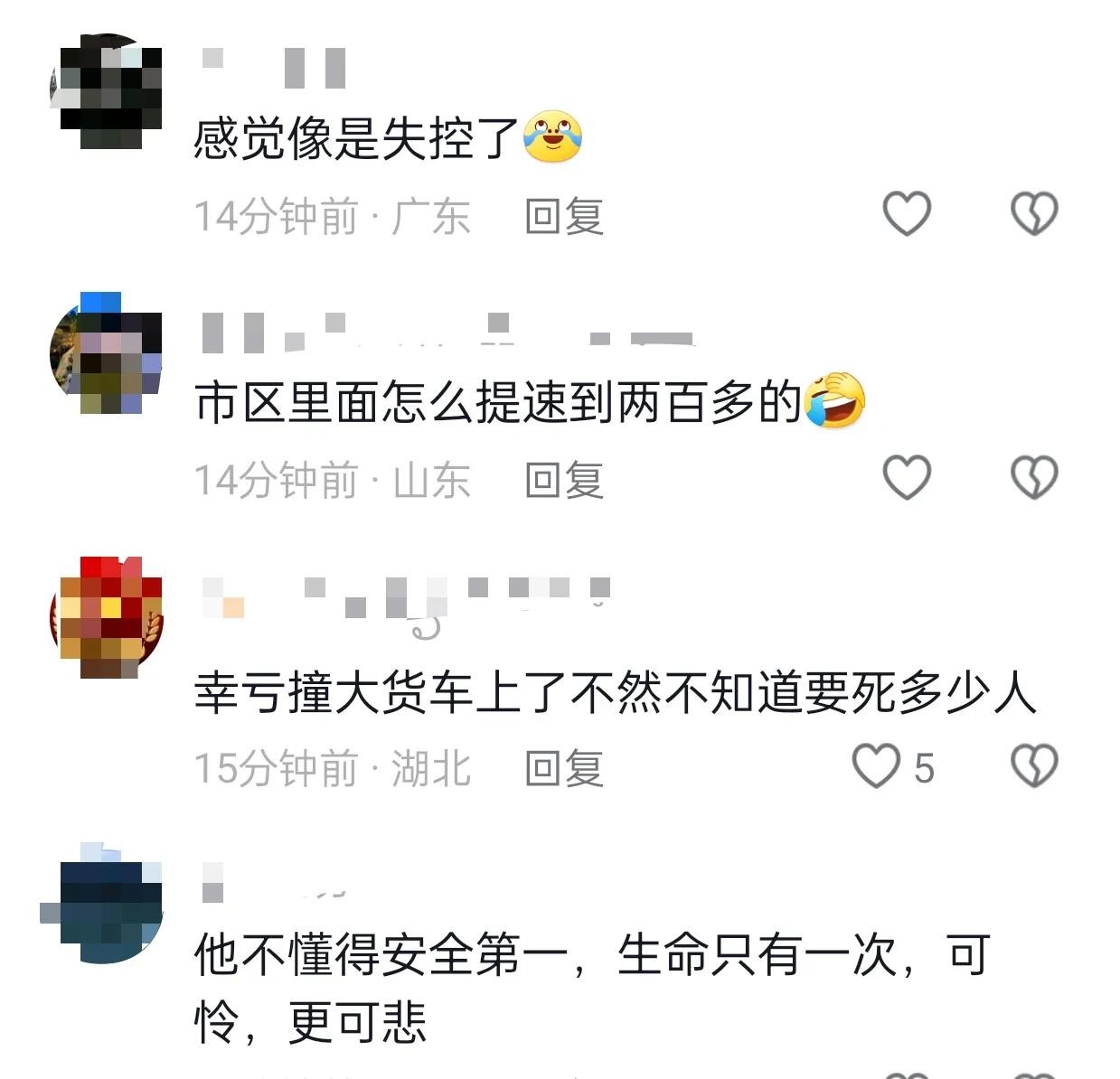
Task: Like the comment about 撞大货车上了
Action: click(877, 766)
